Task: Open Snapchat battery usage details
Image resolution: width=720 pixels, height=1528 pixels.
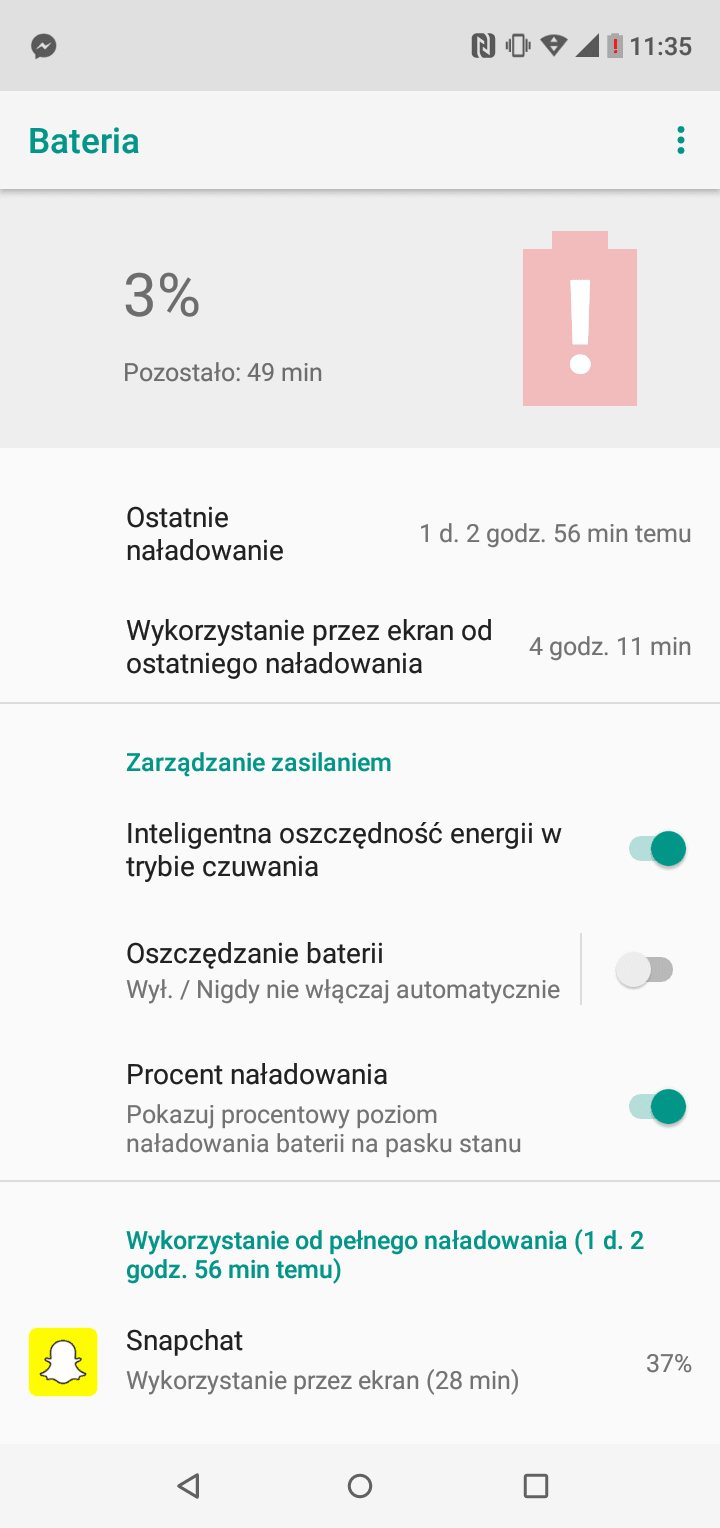Action: (x=360, y=1361)
